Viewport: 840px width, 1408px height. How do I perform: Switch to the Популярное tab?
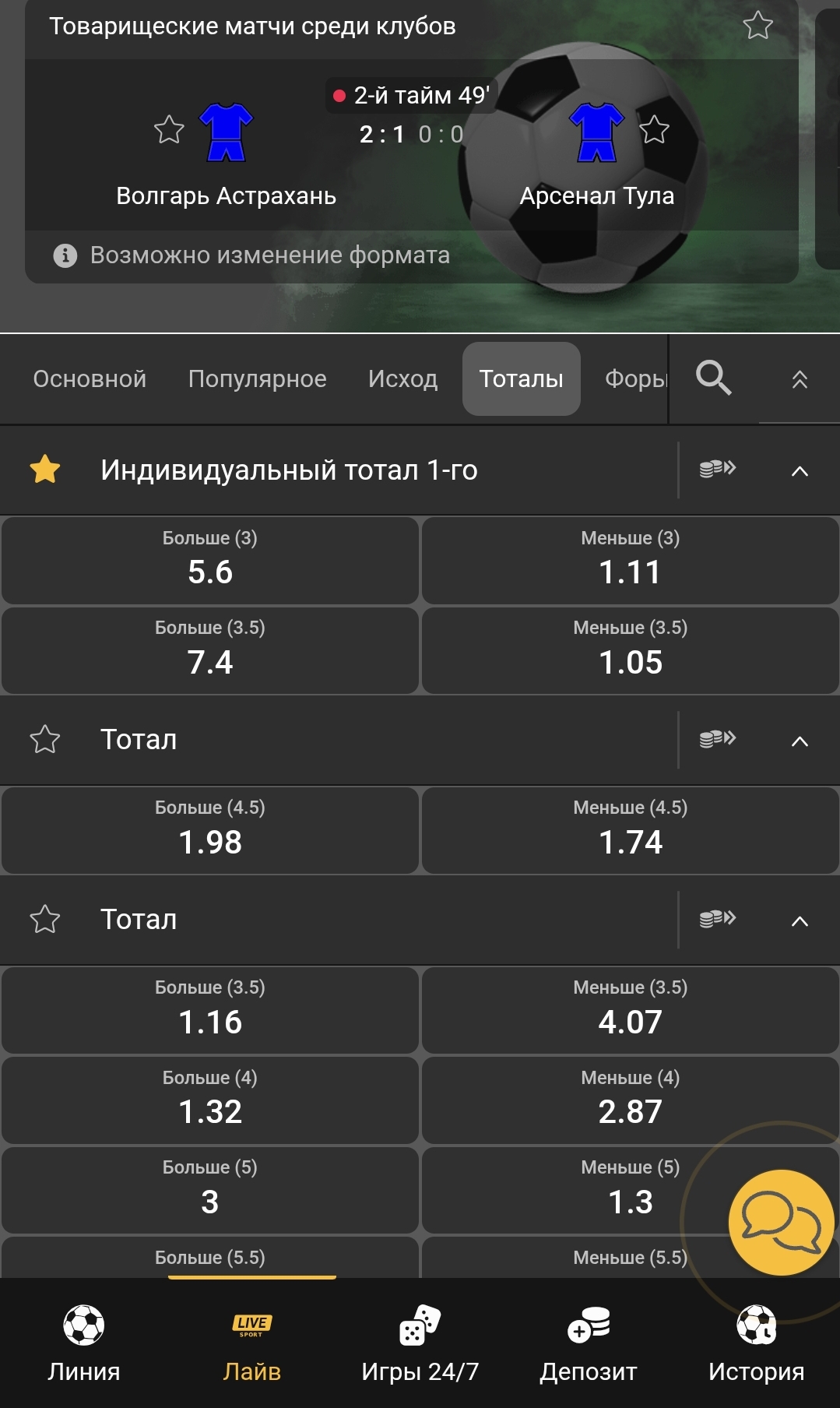[257, 379]
